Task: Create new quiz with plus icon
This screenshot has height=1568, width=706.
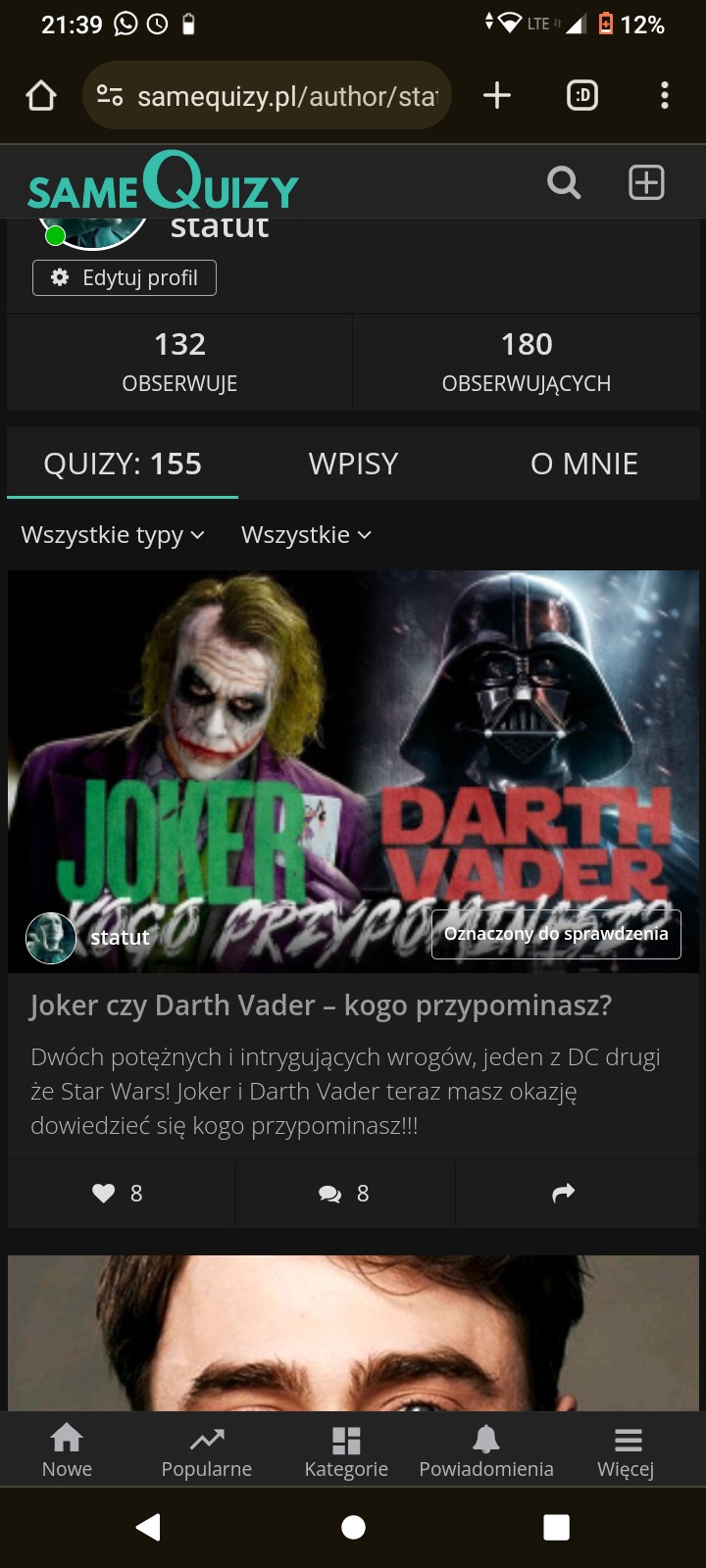Action: pyautogui.click(x=646, y=182)
